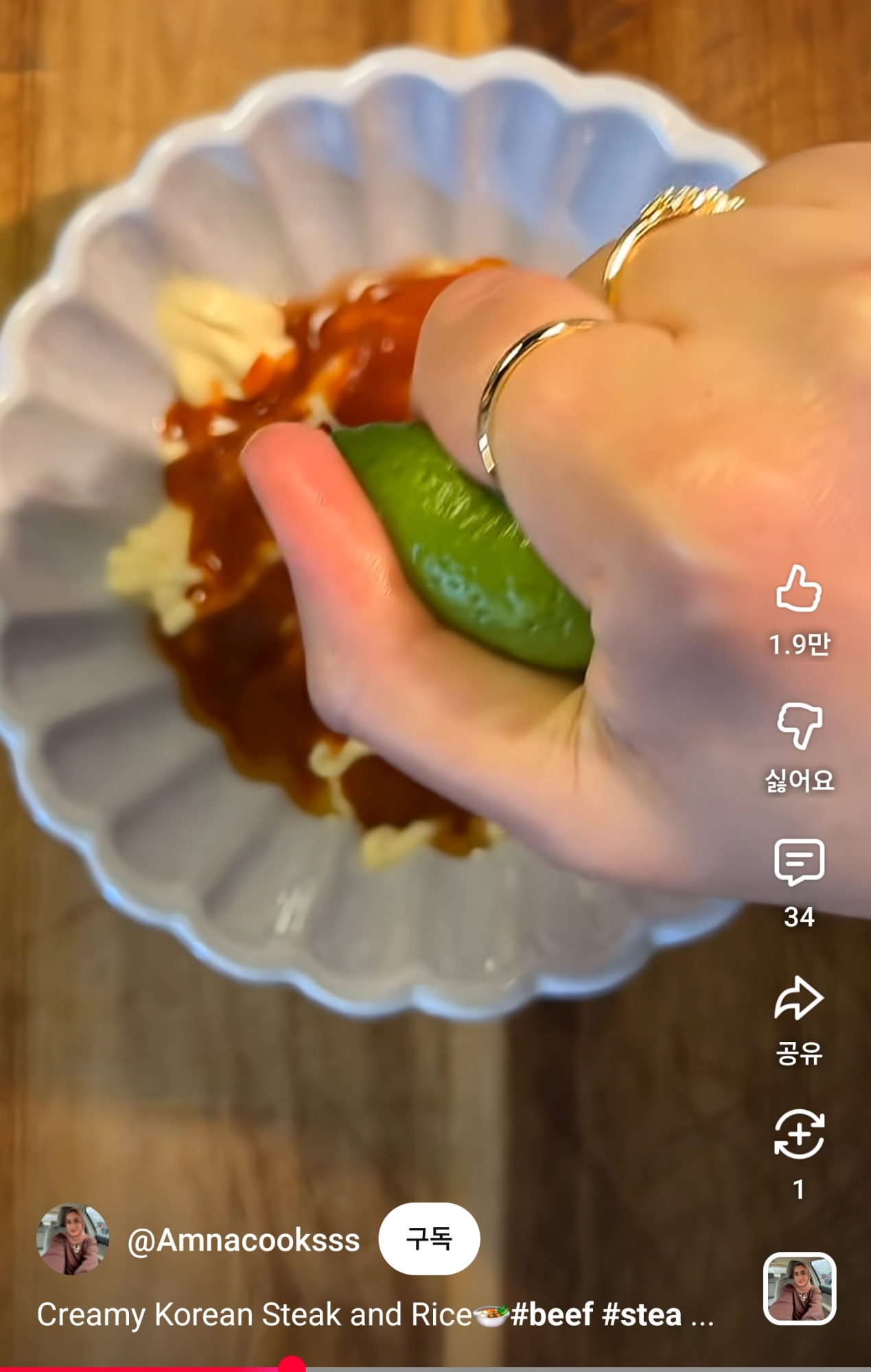Viewport: 871px width, 1372px height.
Task: Tap the #beef hashtag
Action: click(551, 1315)
